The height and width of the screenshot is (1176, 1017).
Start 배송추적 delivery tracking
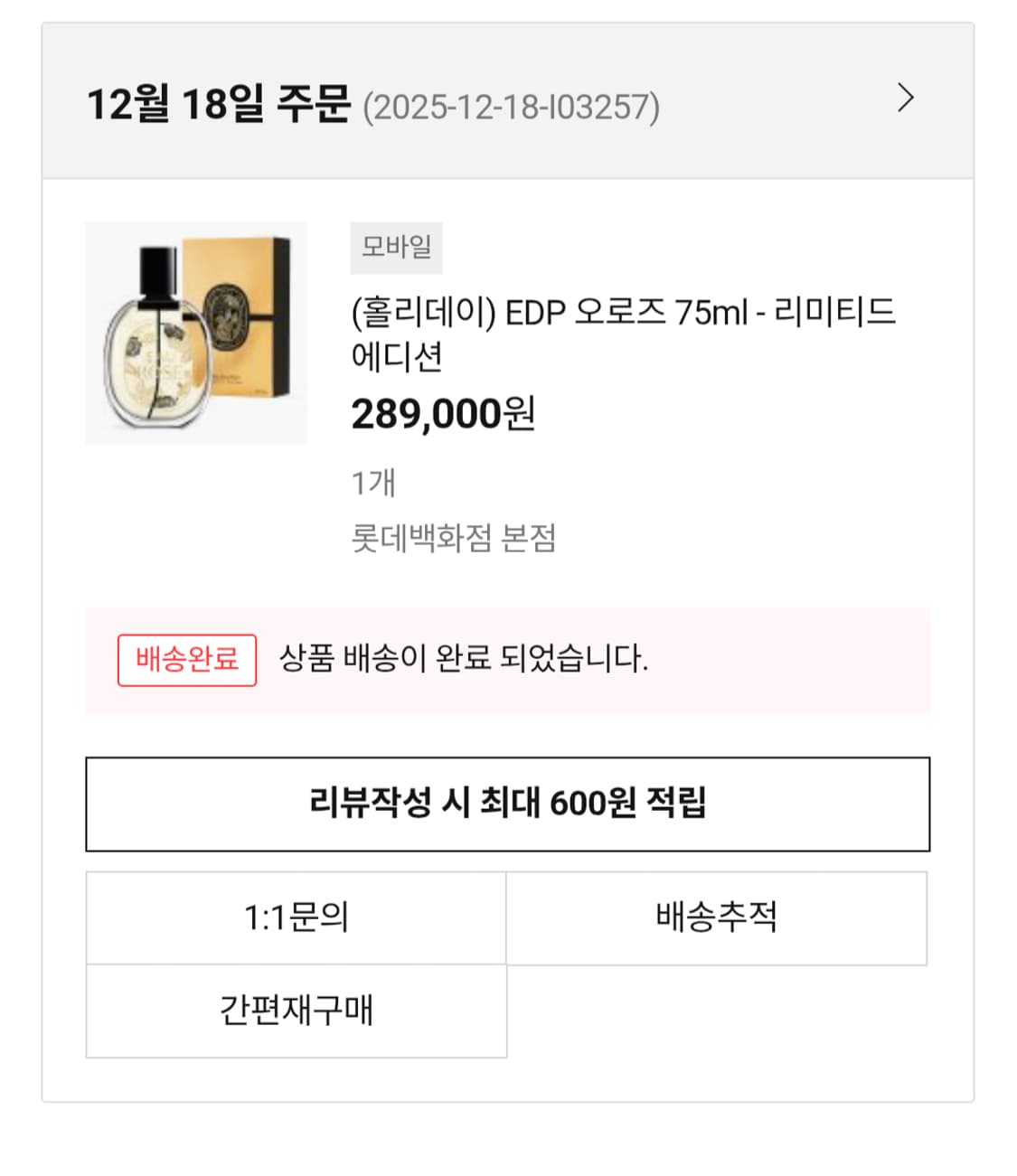pos(717,917)
